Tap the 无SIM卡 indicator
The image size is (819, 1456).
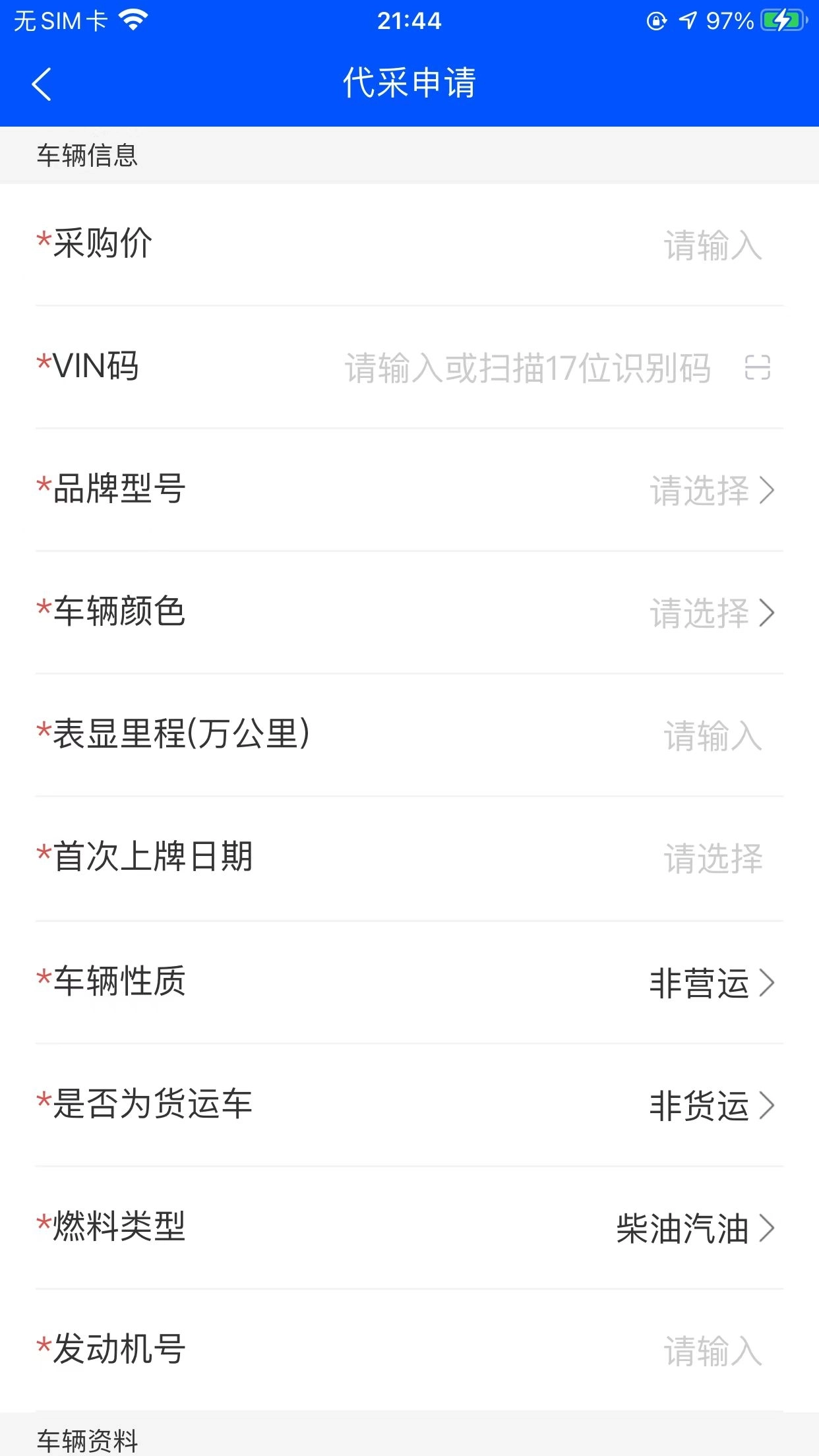[59, 20]
